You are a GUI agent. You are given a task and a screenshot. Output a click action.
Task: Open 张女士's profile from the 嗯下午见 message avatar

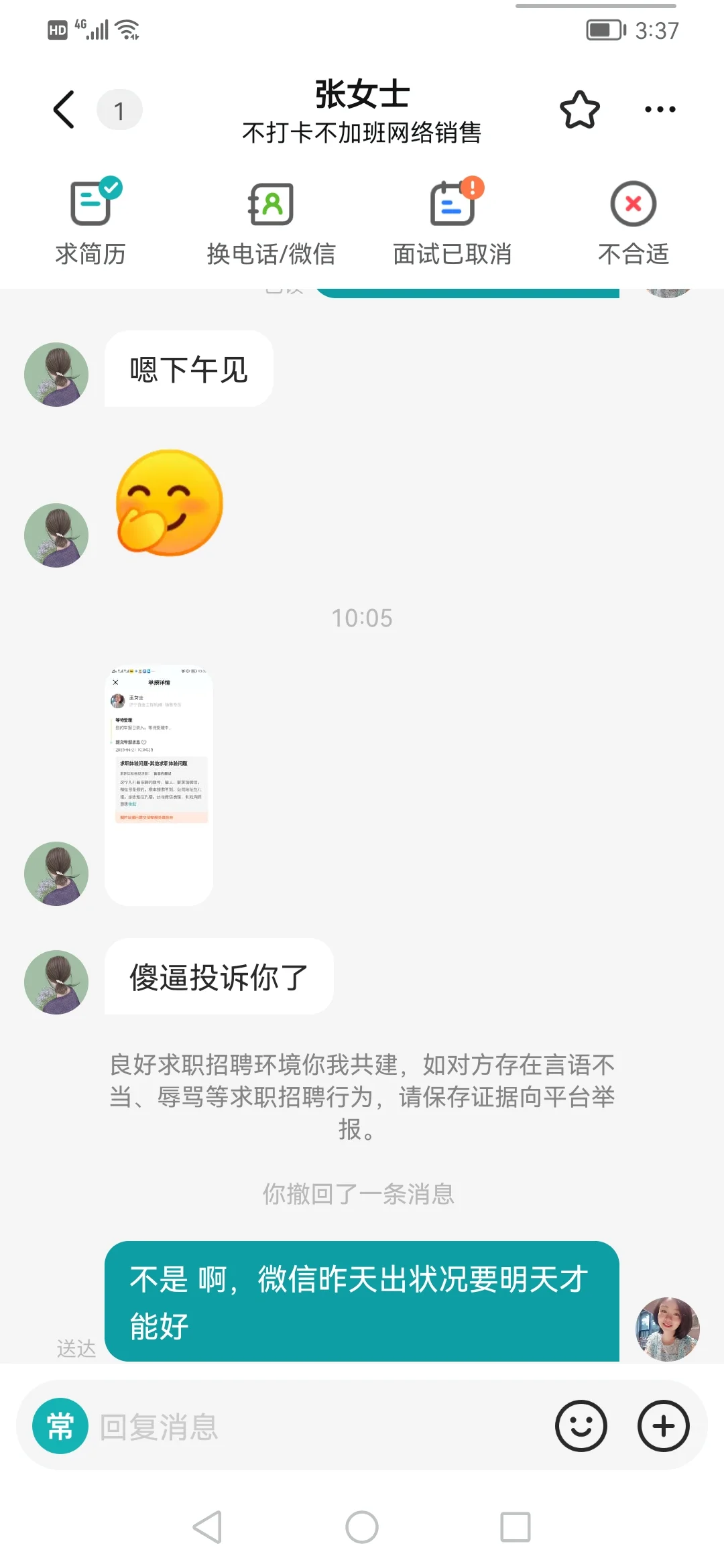[x=56, y=375]
